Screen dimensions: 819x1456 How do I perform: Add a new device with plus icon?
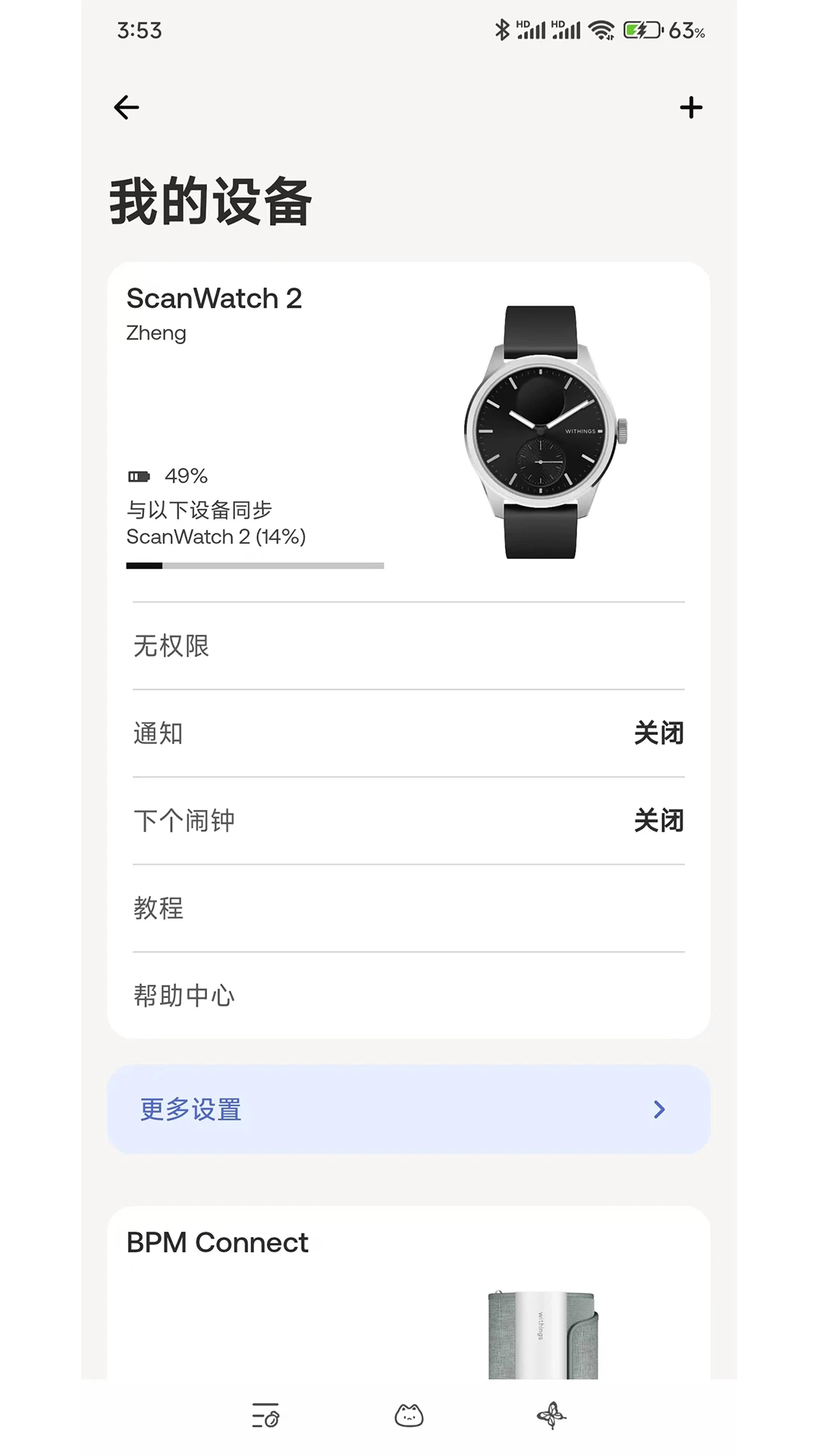[x=691, y=107]
